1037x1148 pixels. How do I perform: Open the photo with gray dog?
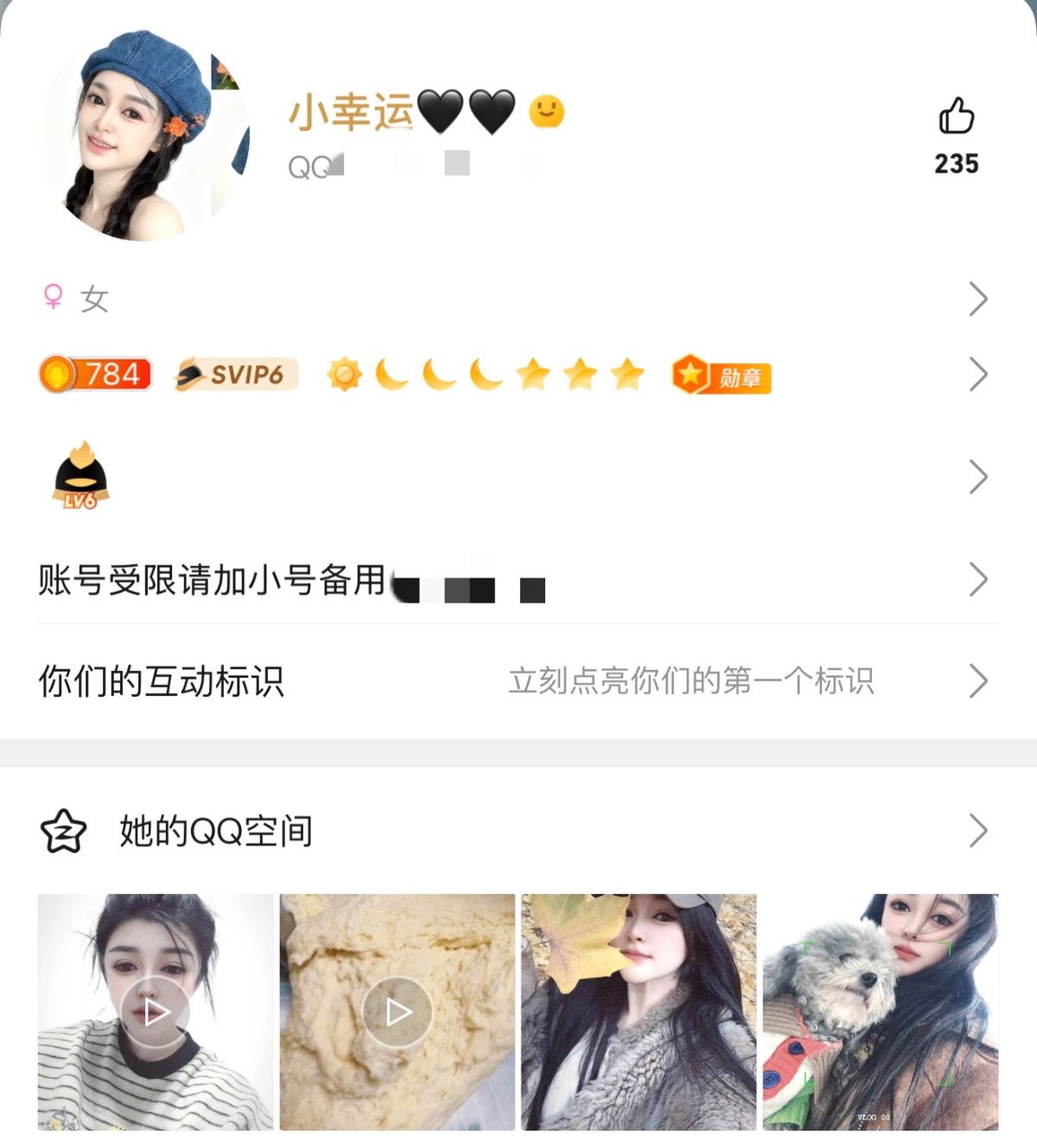880,1011
